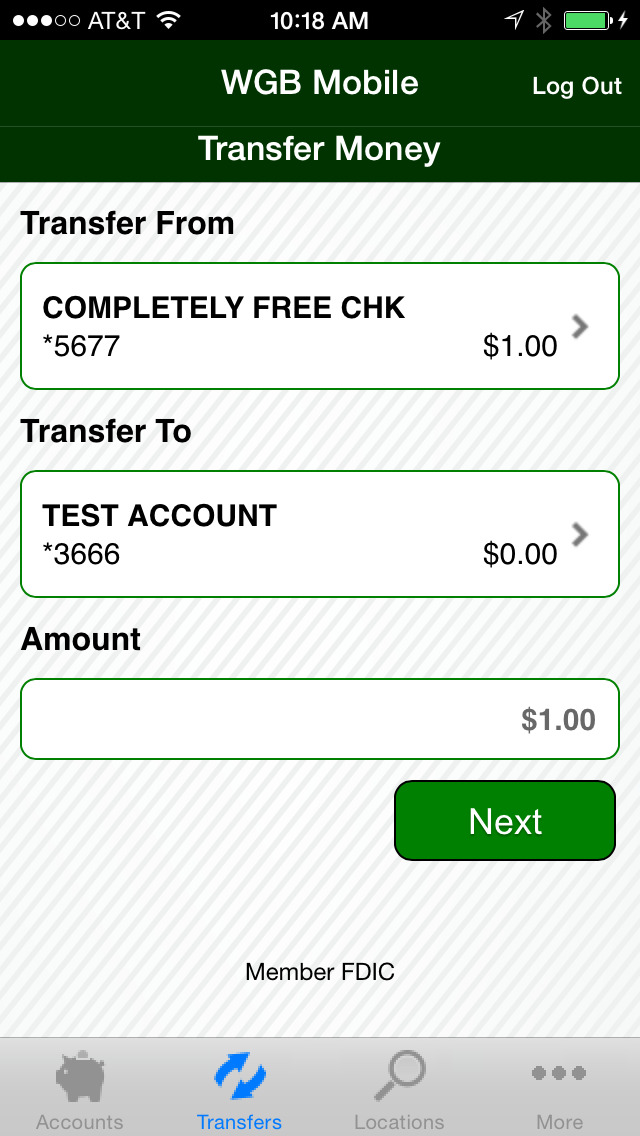Go to the Locations tab
Screen dimensions: 640x1136
[399, 1090]
